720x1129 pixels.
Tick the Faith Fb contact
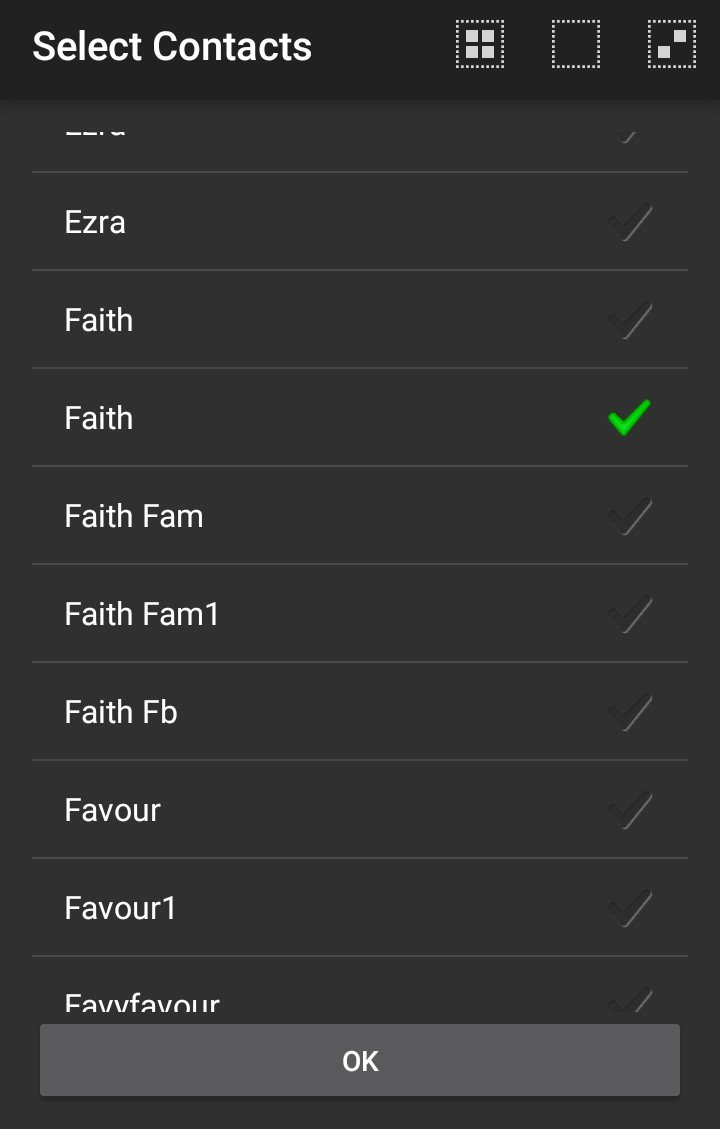[629, 712]
